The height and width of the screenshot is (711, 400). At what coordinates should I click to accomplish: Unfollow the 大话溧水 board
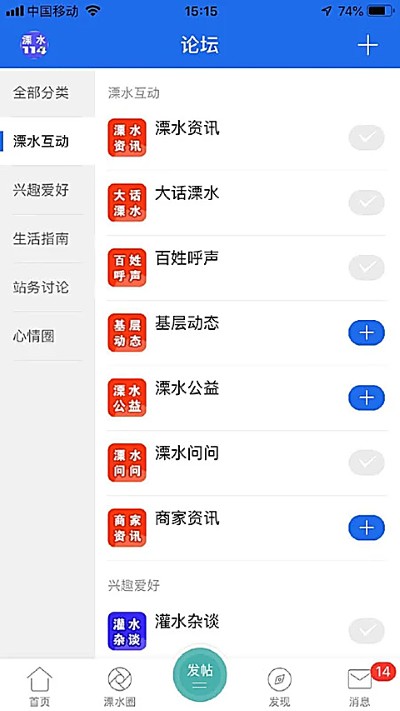coord(366,203)
